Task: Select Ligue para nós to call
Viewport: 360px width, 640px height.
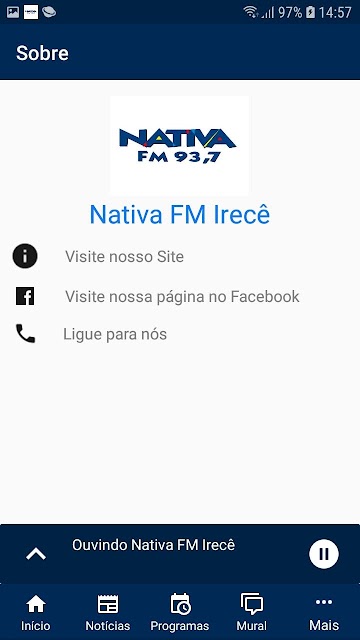Action: click(180, 334)
